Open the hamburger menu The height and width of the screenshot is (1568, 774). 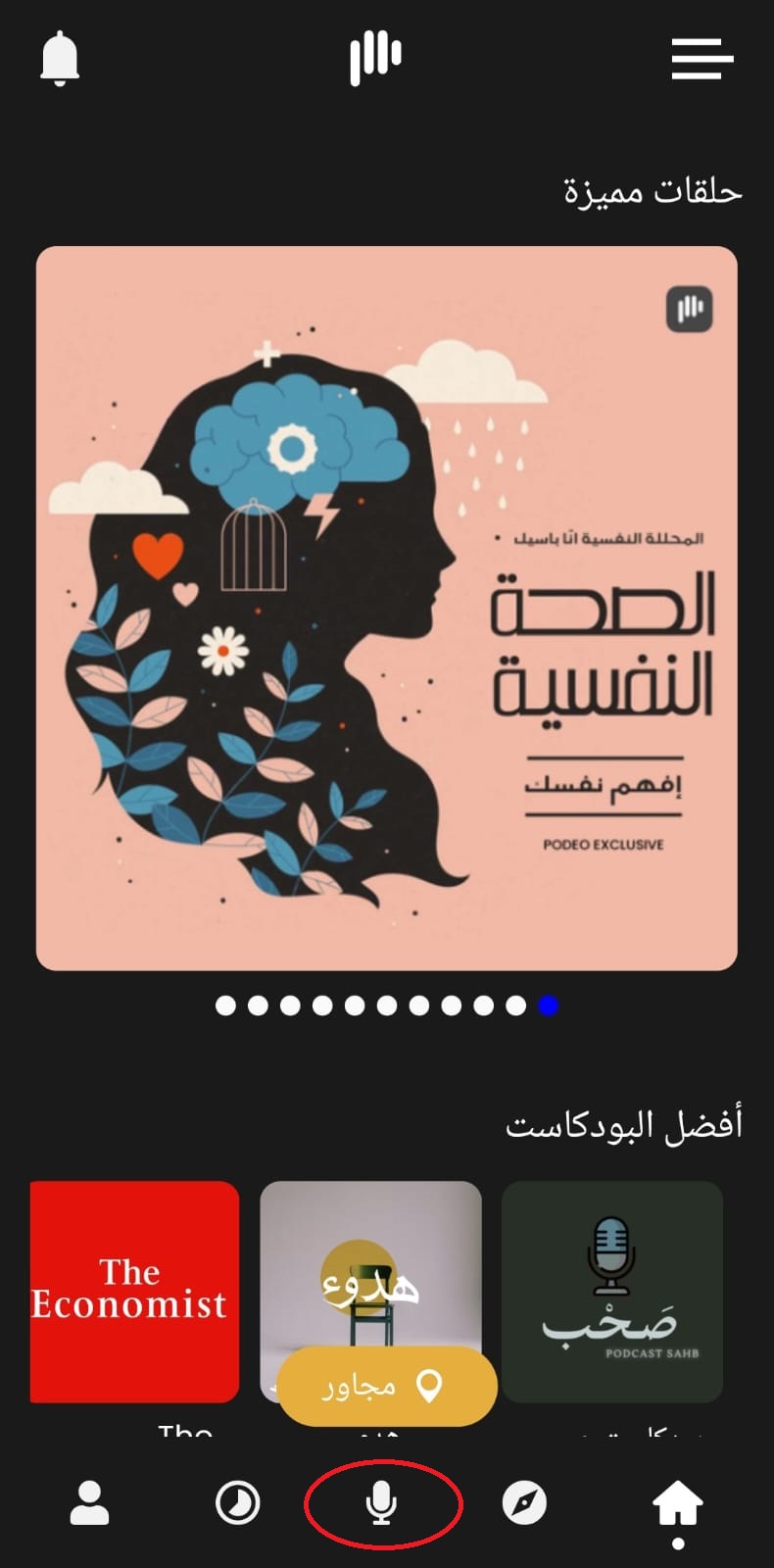coord(702,59)
